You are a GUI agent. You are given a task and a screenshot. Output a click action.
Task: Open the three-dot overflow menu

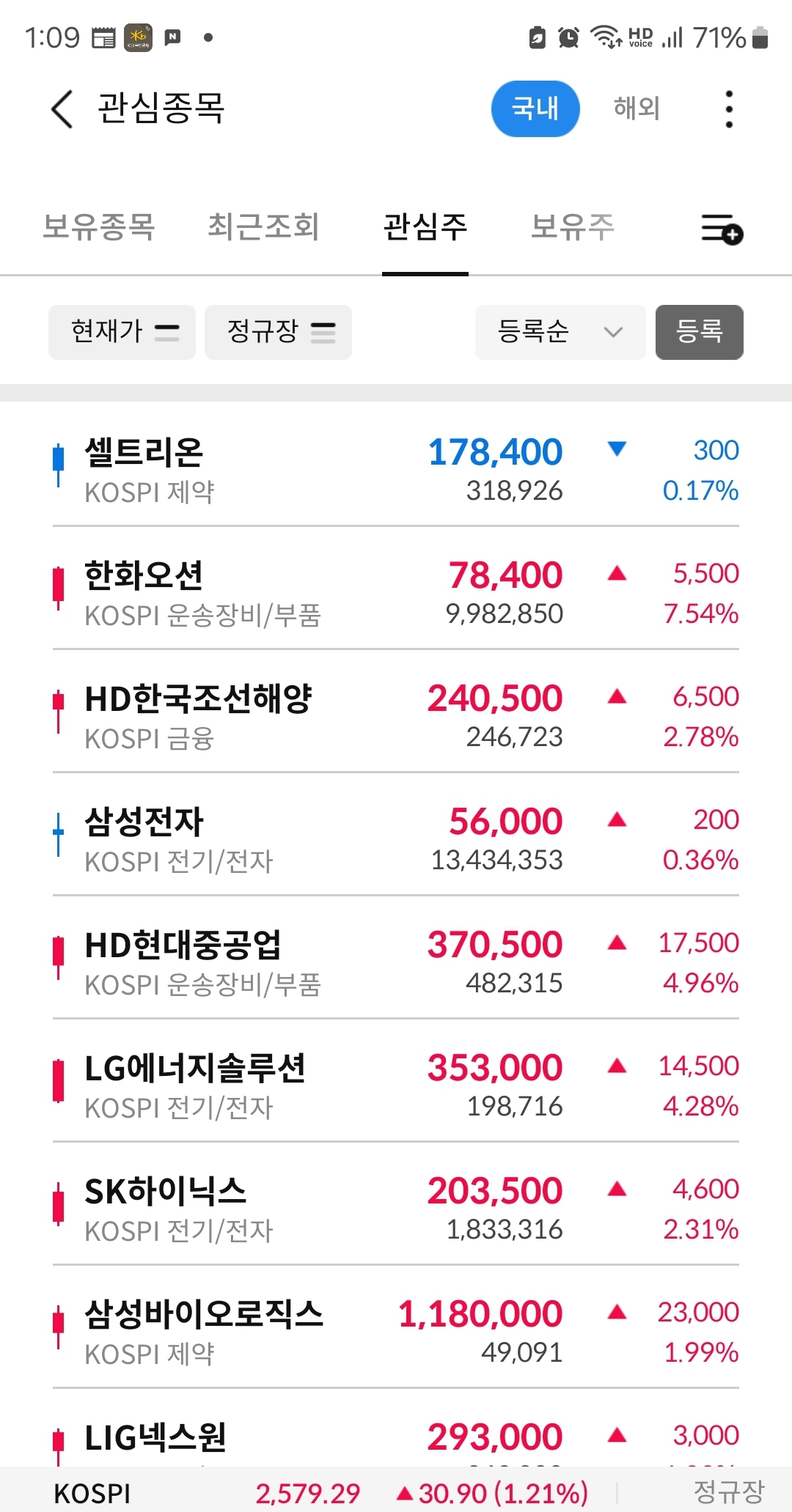tap(728, 109)
